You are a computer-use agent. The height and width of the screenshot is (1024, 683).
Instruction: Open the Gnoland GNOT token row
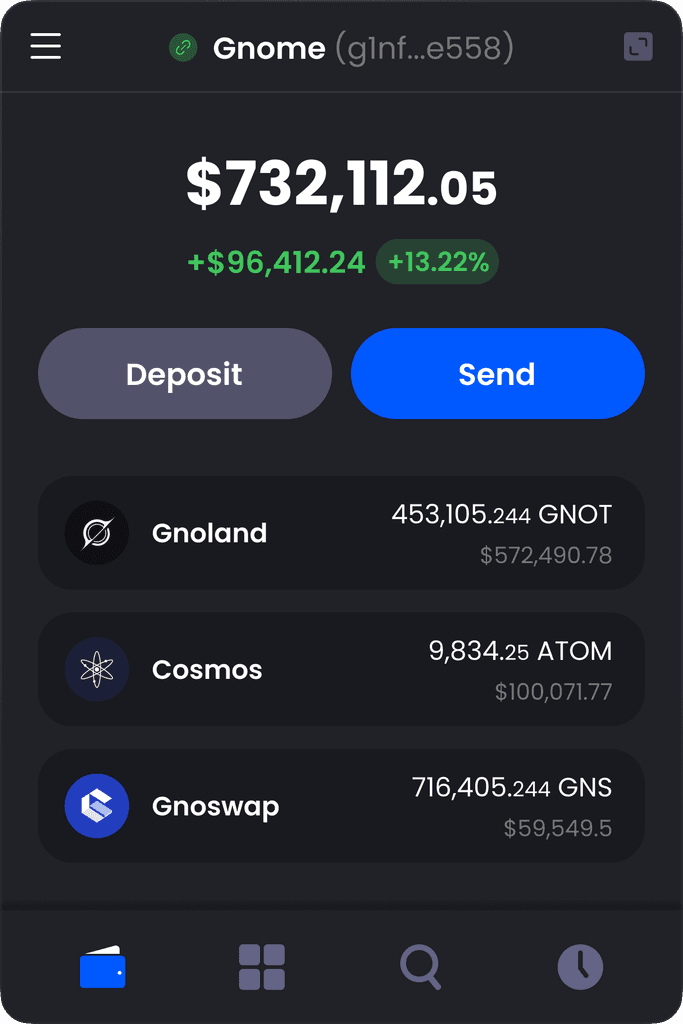[x=342, y=533]
